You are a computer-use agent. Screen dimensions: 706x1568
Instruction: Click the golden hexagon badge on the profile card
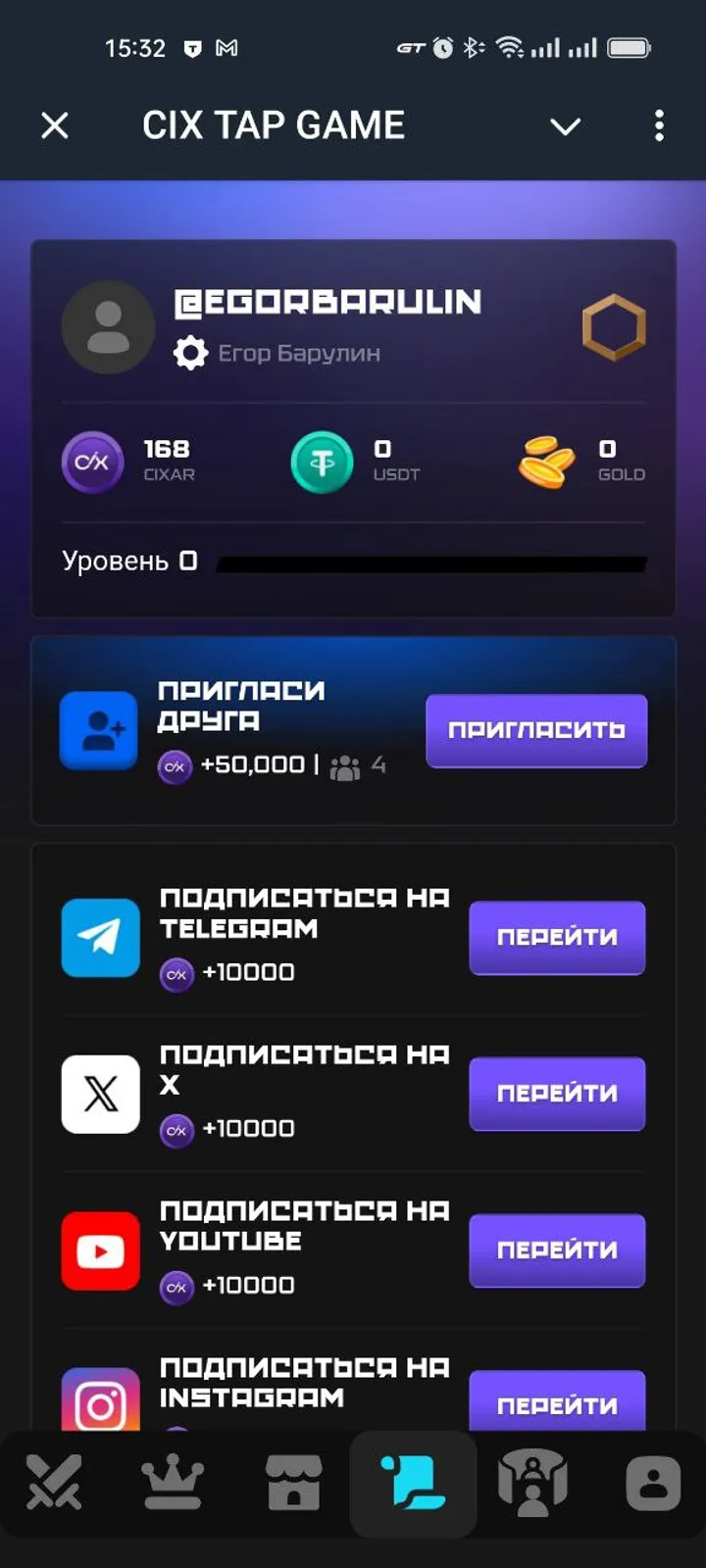(615, 327)
